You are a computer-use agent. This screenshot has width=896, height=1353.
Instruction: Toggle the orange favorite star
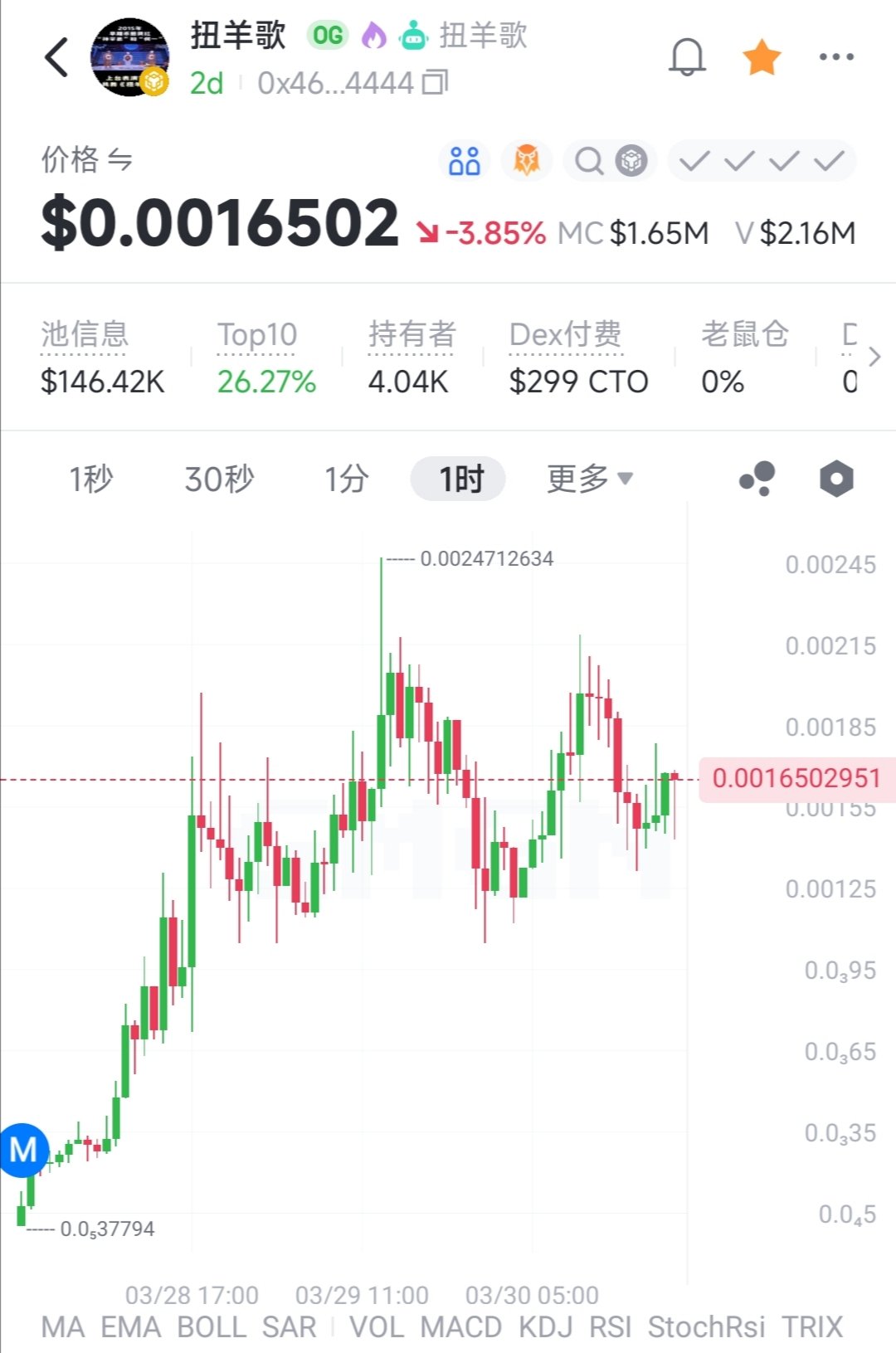(761, 58)
